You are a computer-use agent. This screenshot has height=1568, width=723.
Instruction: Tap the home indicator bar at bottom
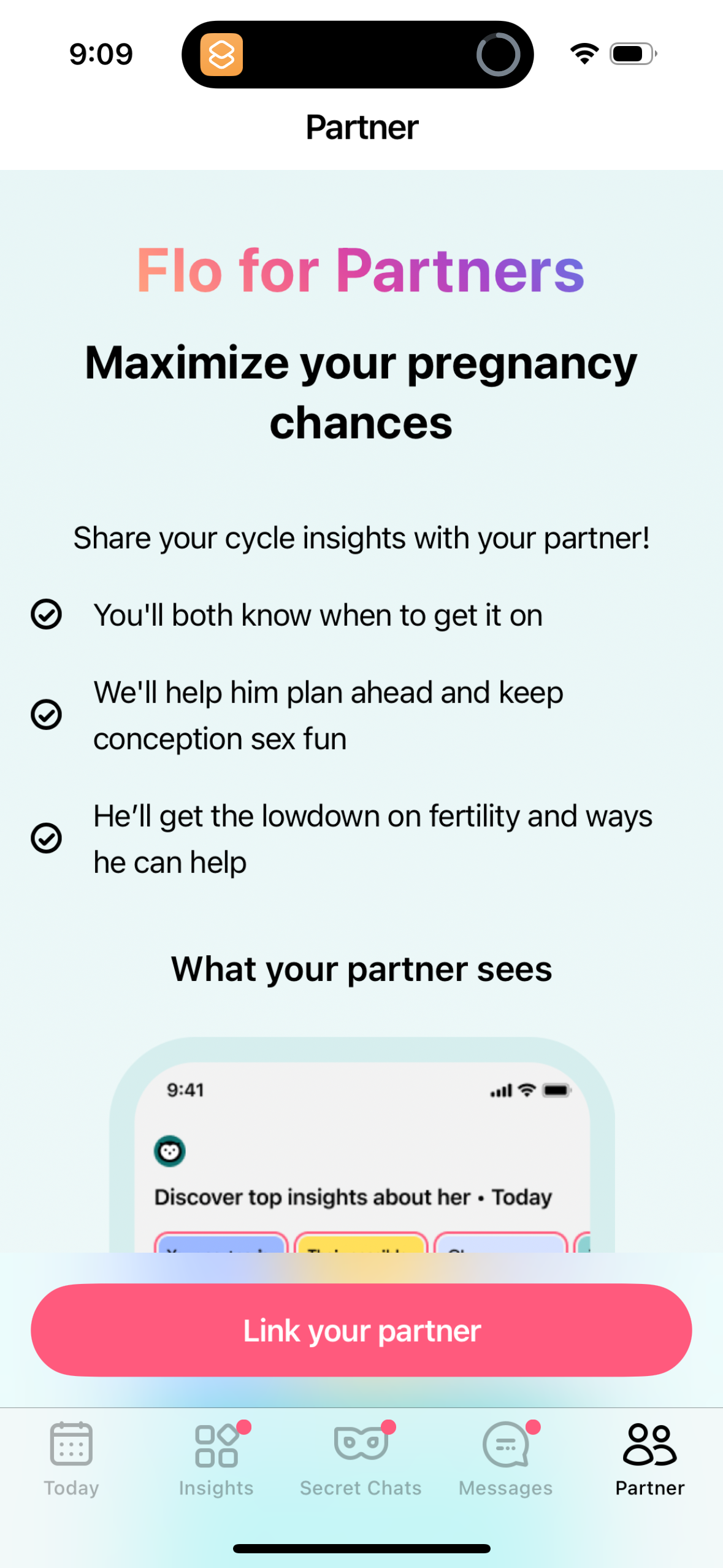tap(361, 1548)
